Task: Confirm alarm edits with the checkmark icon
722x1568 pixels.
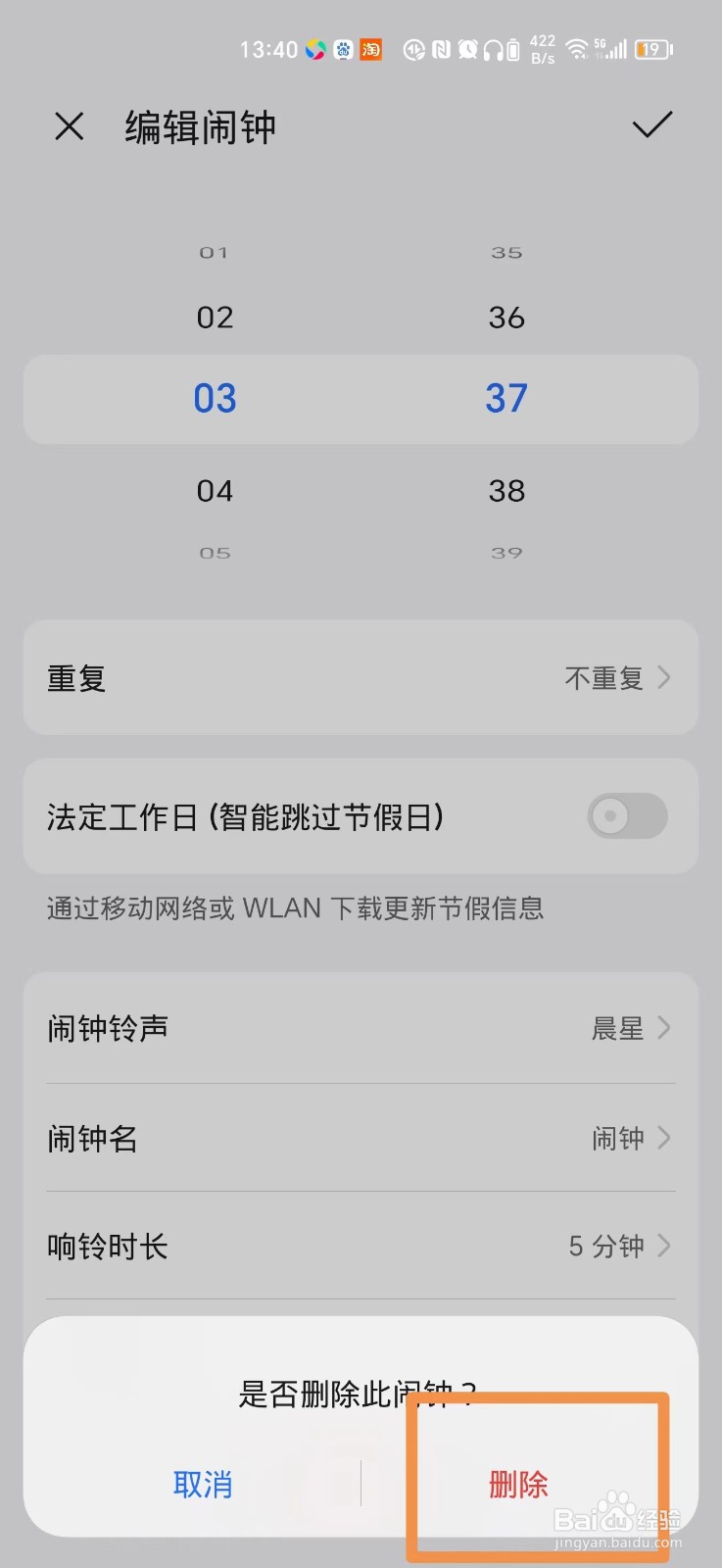Action: [651, 126]
